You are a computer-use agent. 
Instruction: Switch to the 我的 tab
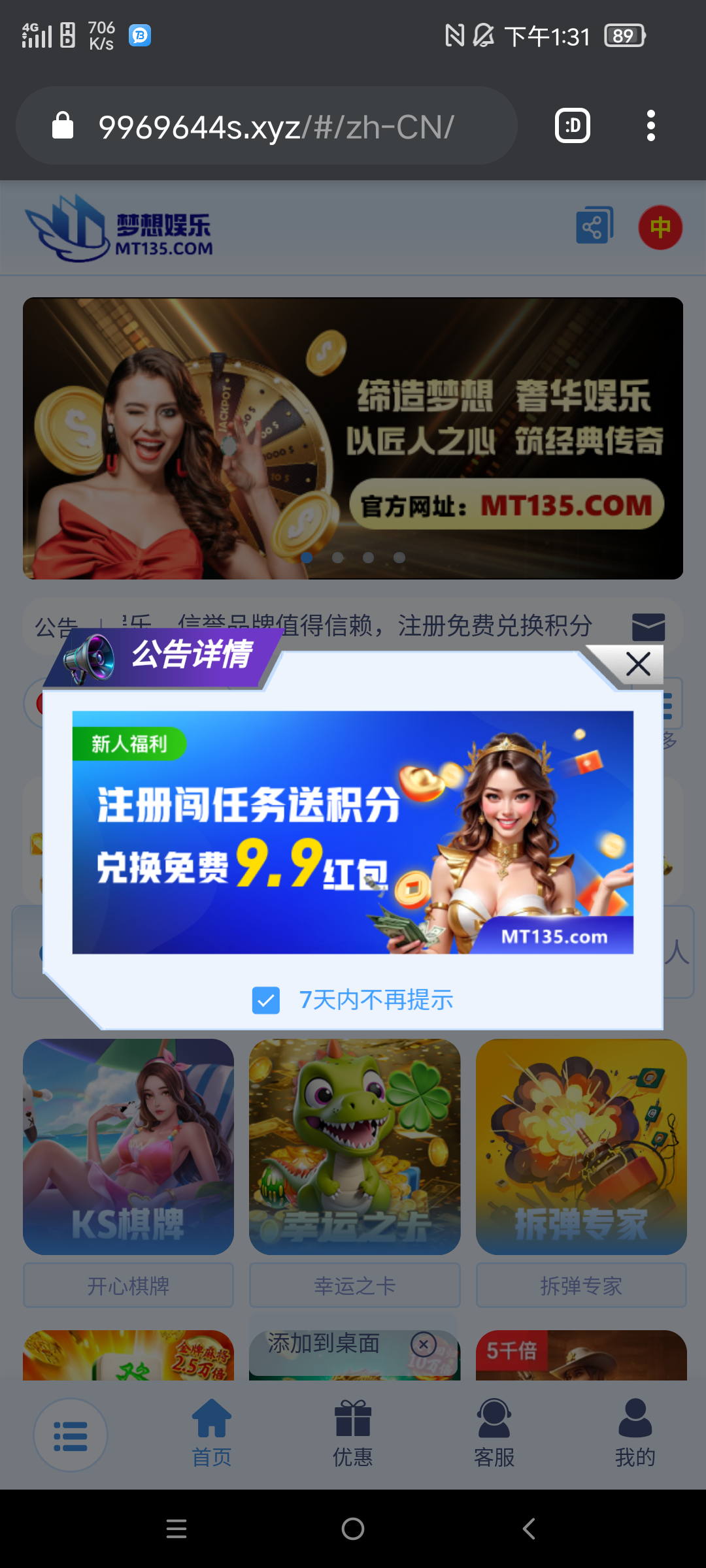635,1434
